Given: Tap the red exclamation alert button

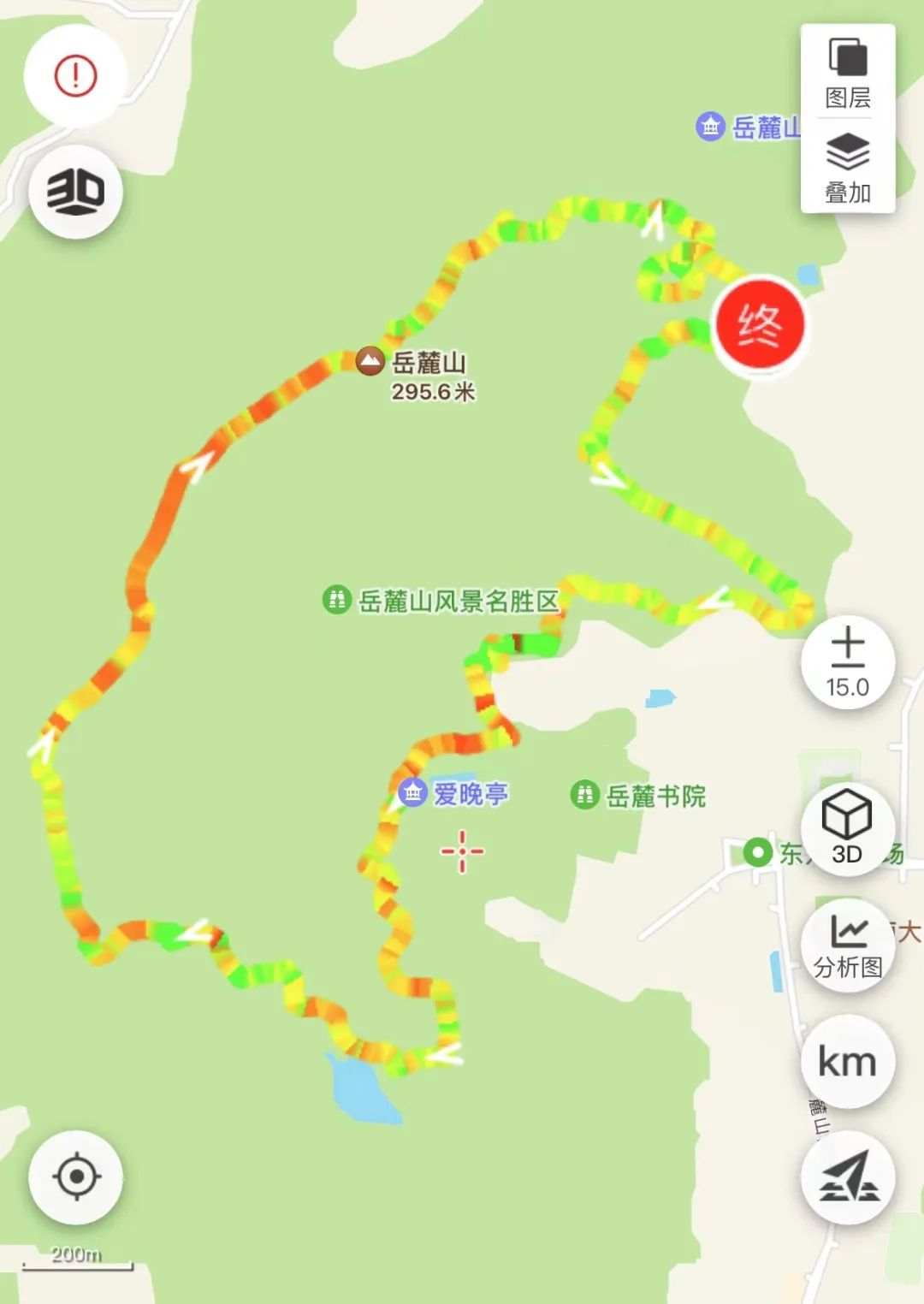Looking at the screenshot, I should [75, 76].
